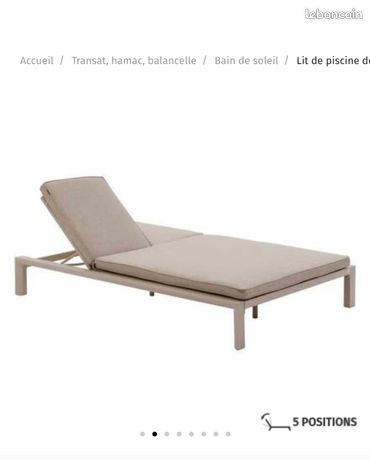The image size is (370, 460).
Task: Open the Transat, hamac, balancelle breadcrumb
Action: click(x=134, y=61)
